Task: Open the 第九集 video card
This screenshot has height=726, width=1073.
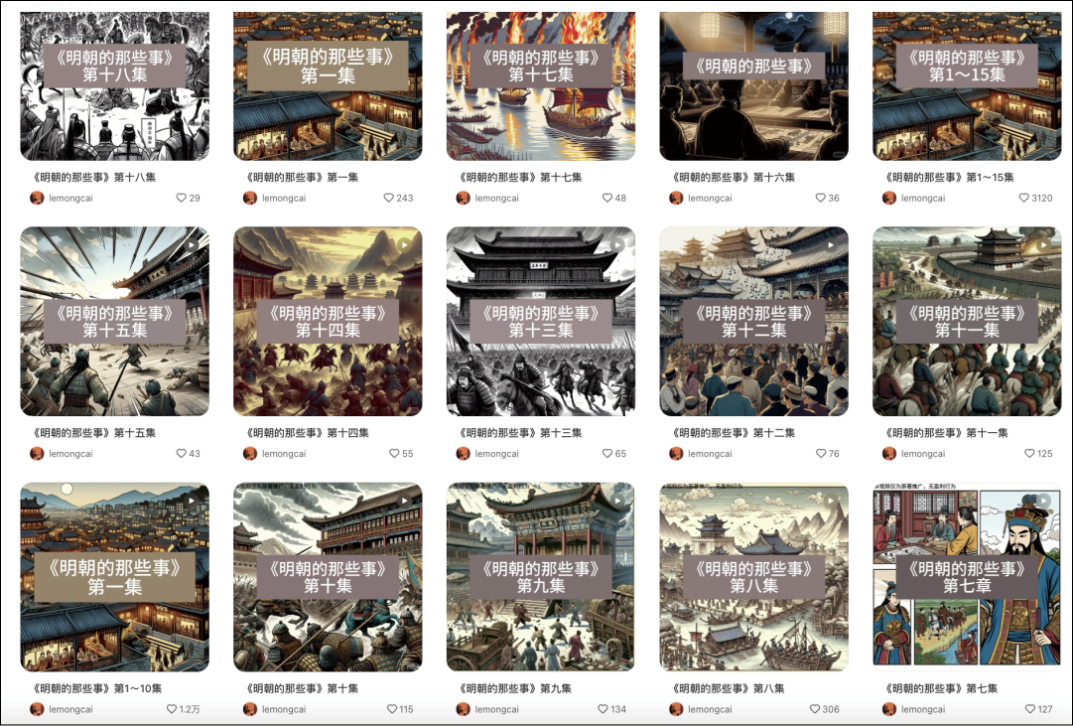Action: coord(540,577)
